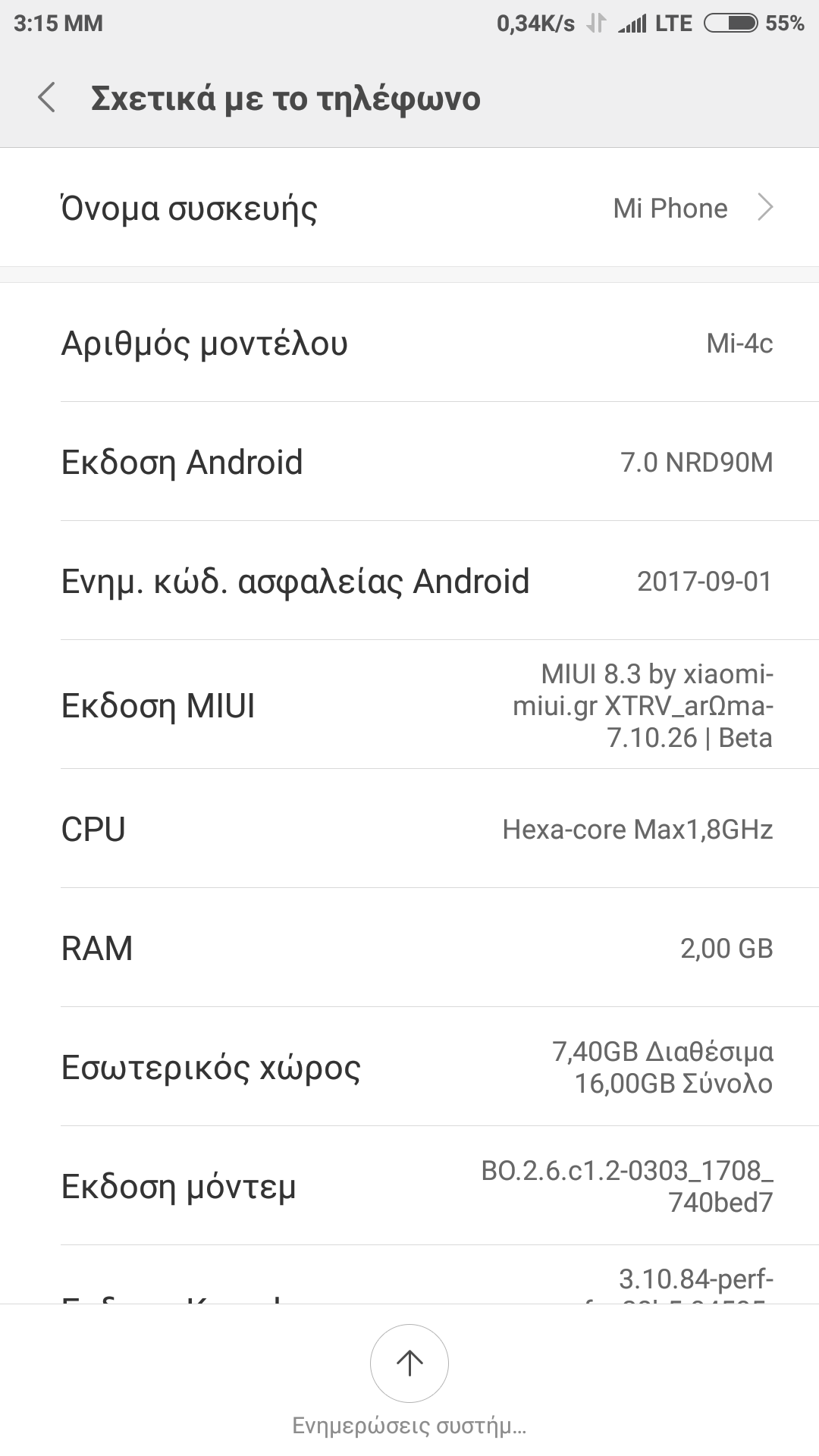819x1456 pixels.
Task: Tap the CPU row
Action: [x=409, y=829]
